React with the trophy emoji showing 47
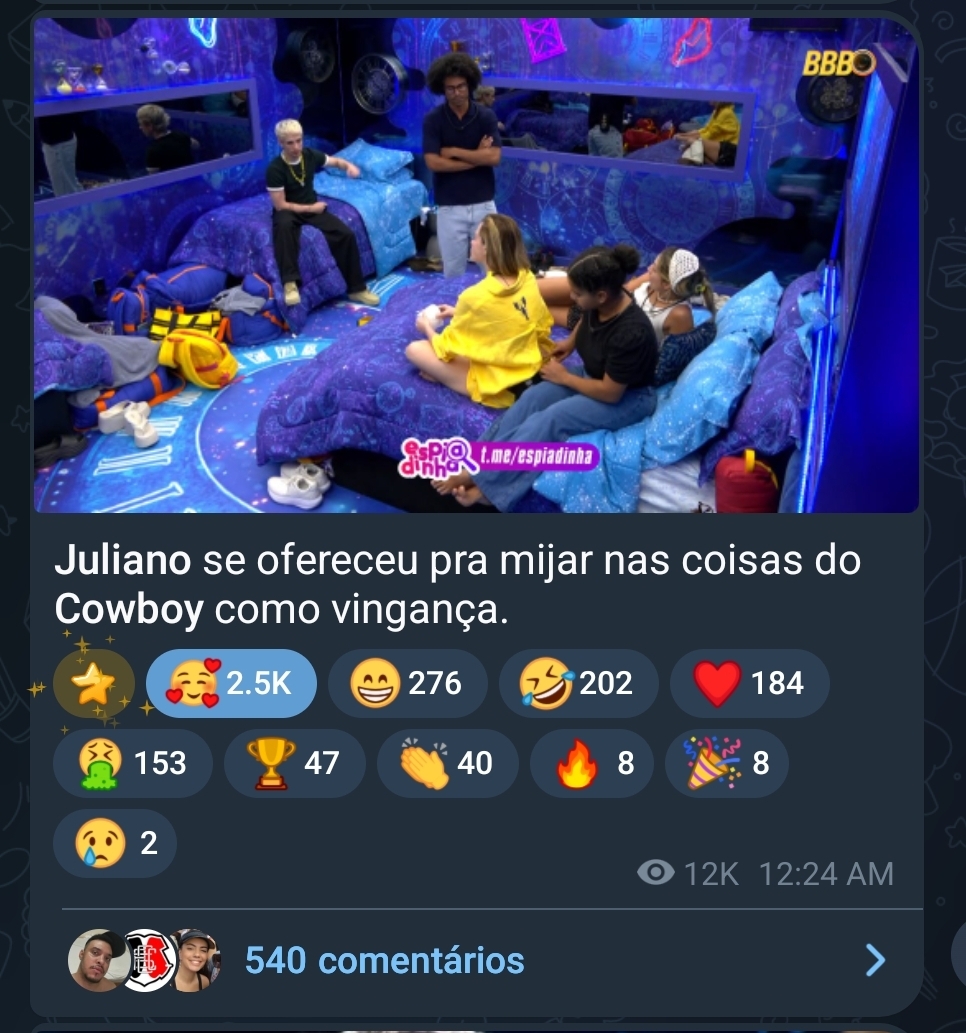The image size is (966, 1033). (294, 764)
